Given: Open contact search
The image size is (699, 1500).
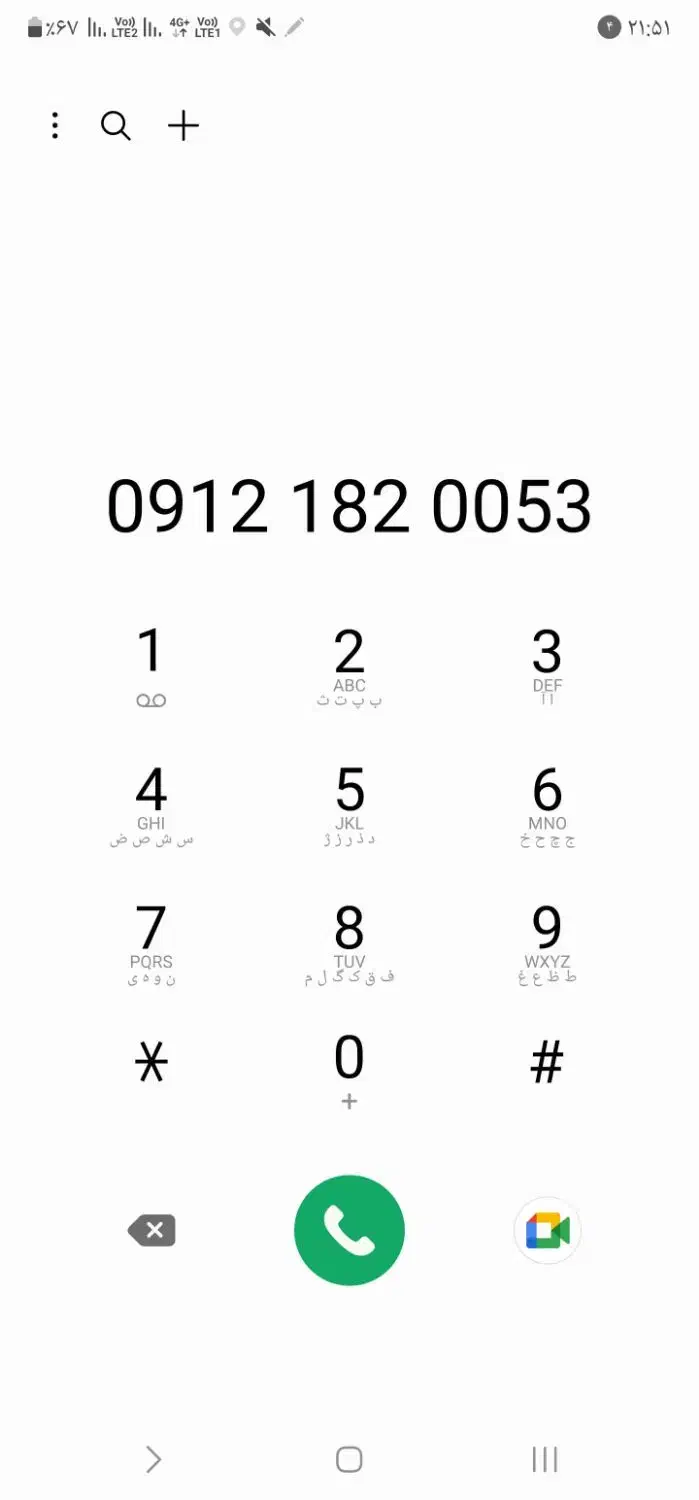Looking at the screenshot, I should 116,126.
